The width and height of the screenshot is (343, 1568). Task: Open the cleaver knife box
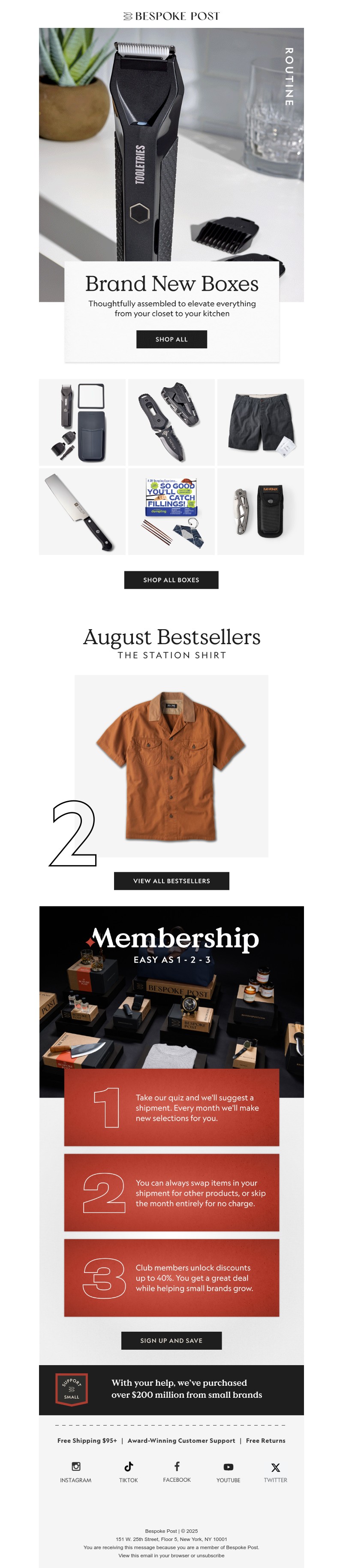(x=82, y=511)
